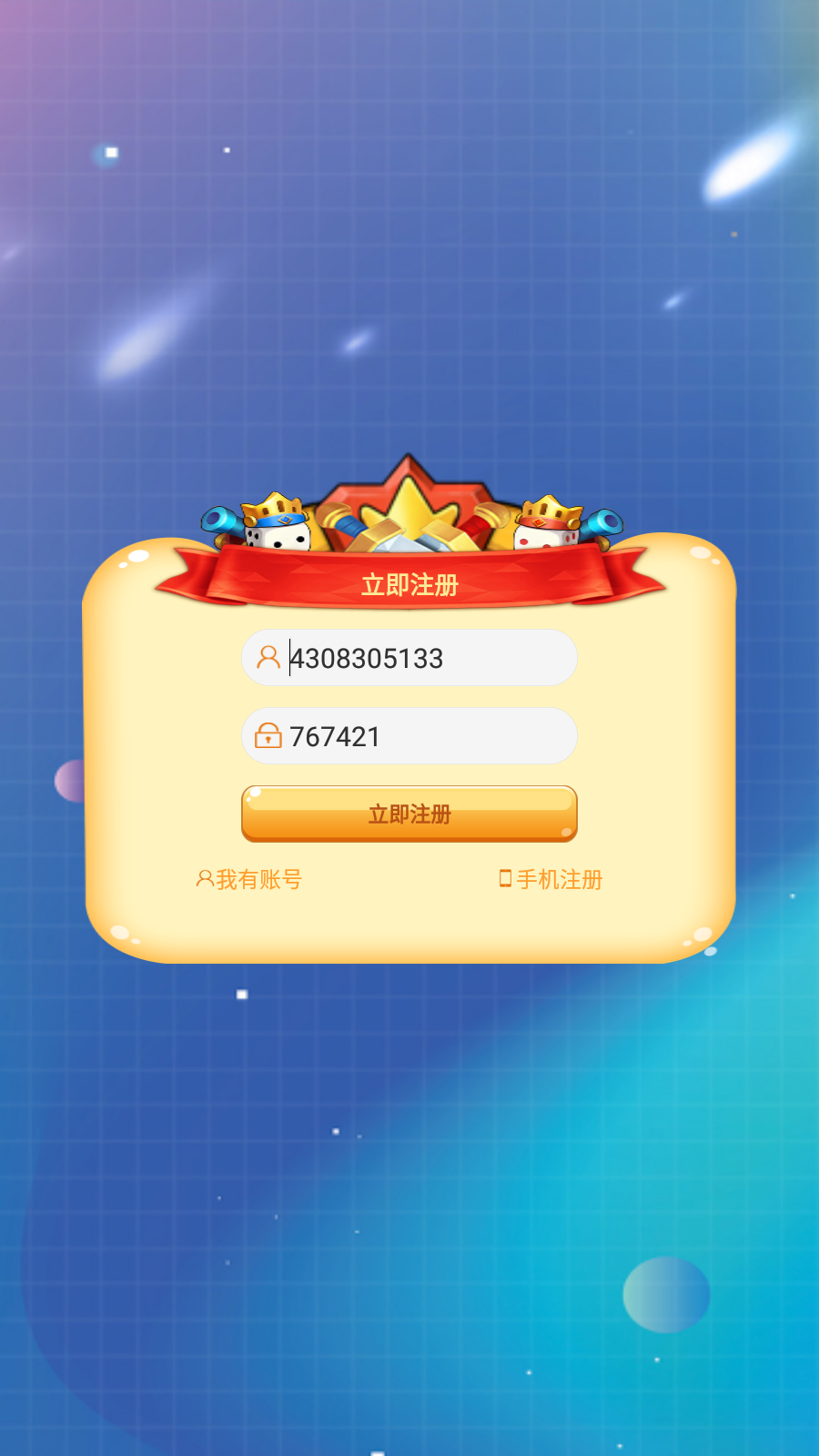Switch to 手机注册 phone registration
Viewport: 819px width, 1456px height.
(x=551, y=879)
